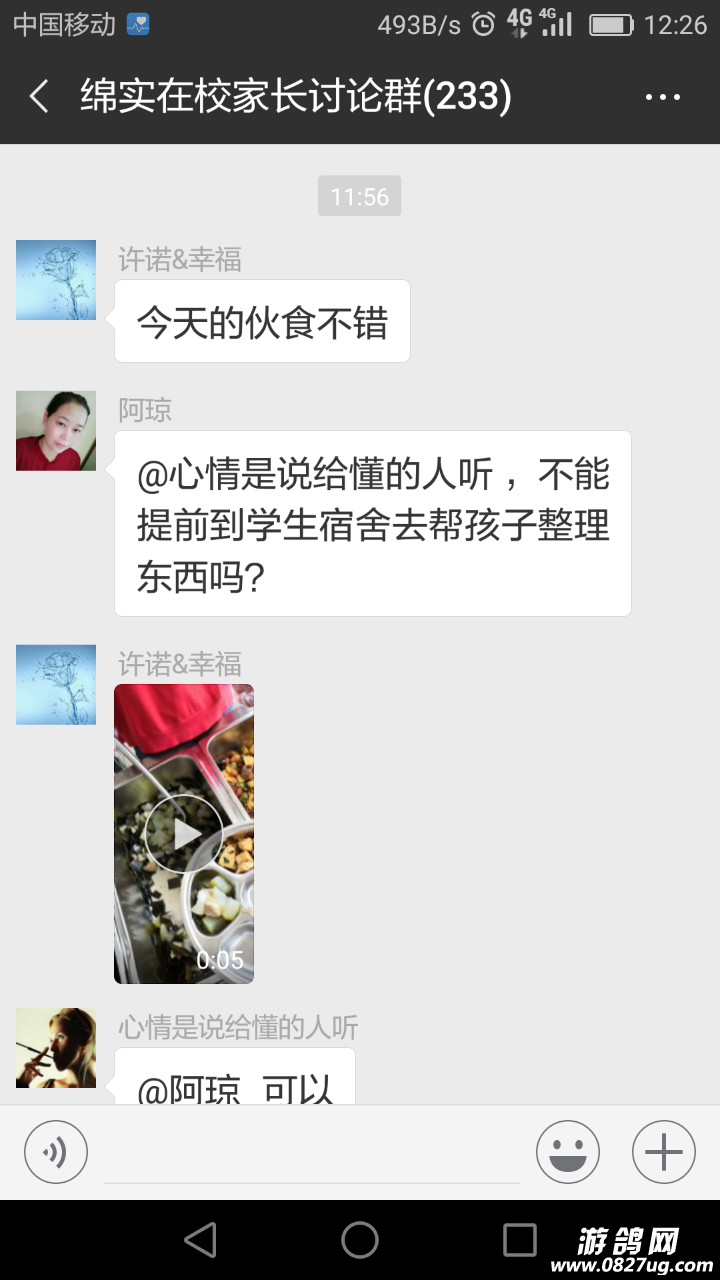Open the emoji picker
This screenshot has width=720, height=1280.
(568, 1153)
